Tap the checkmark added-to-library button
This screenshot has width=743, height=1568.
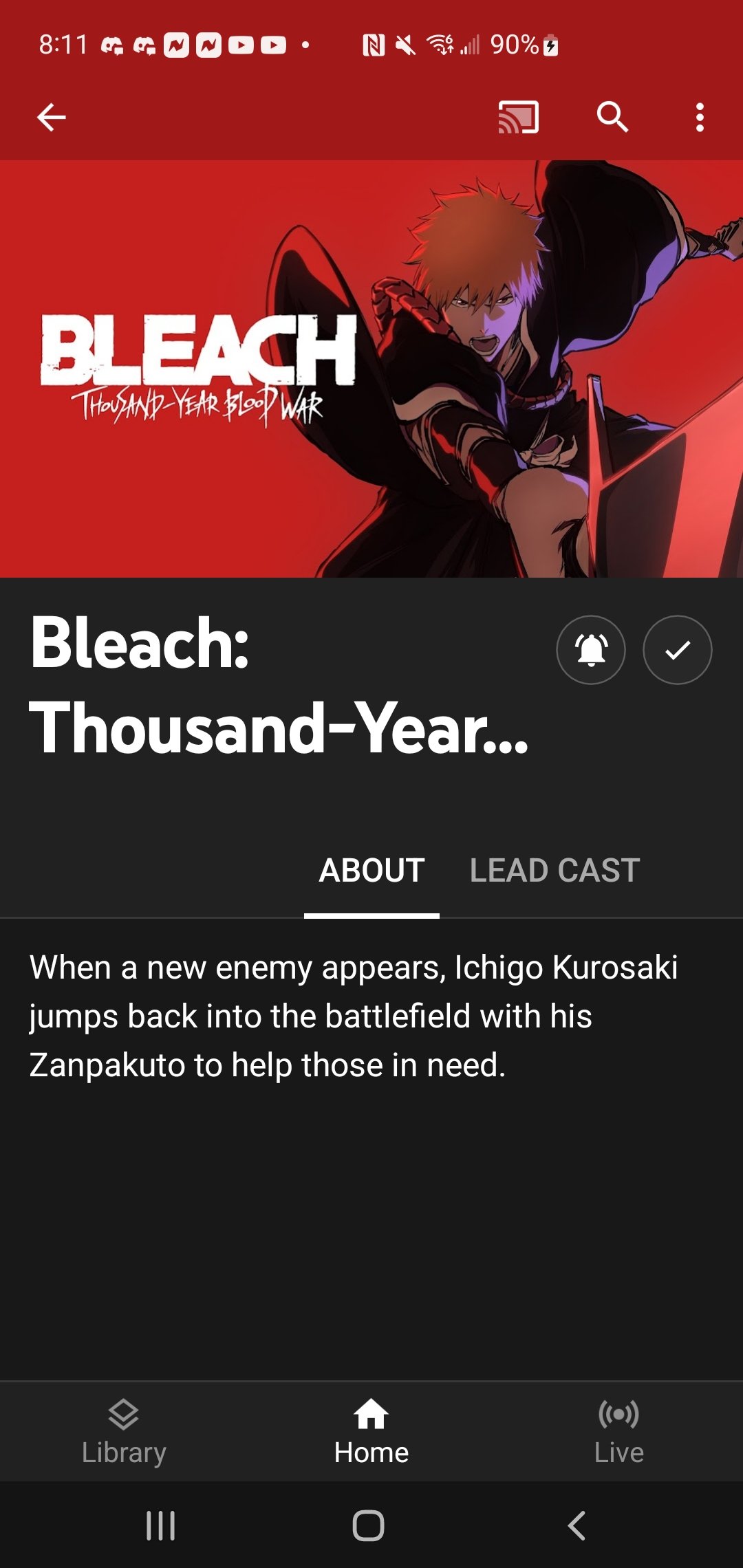coord(678,650)
